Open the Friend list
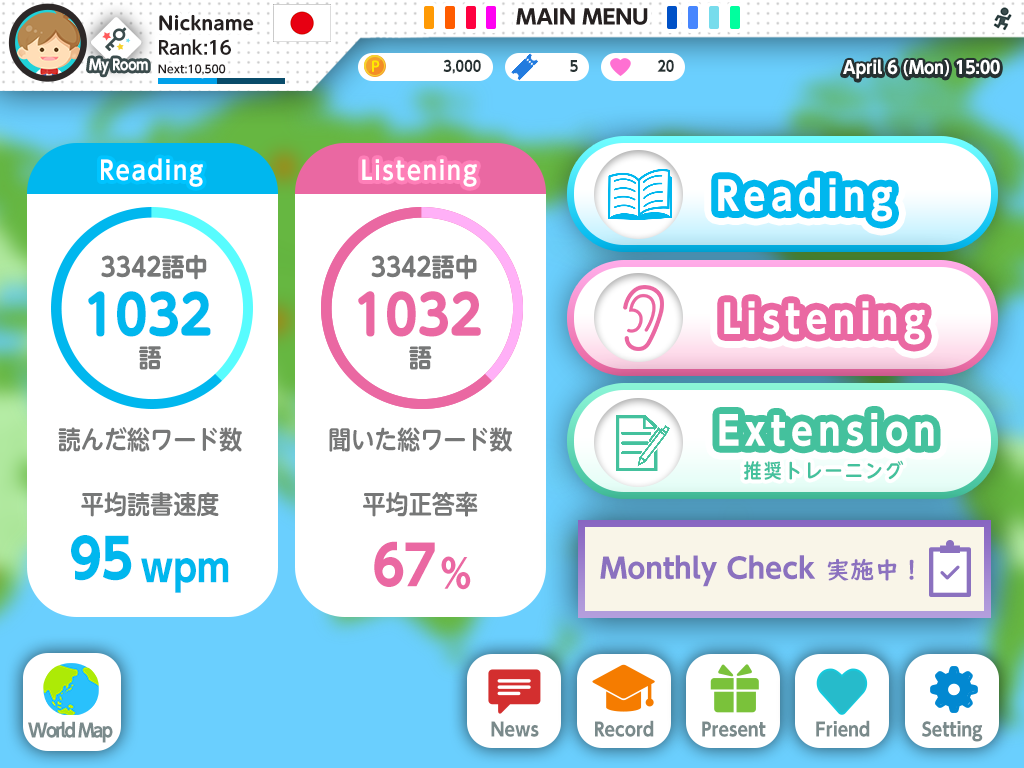 pos(842,701)
